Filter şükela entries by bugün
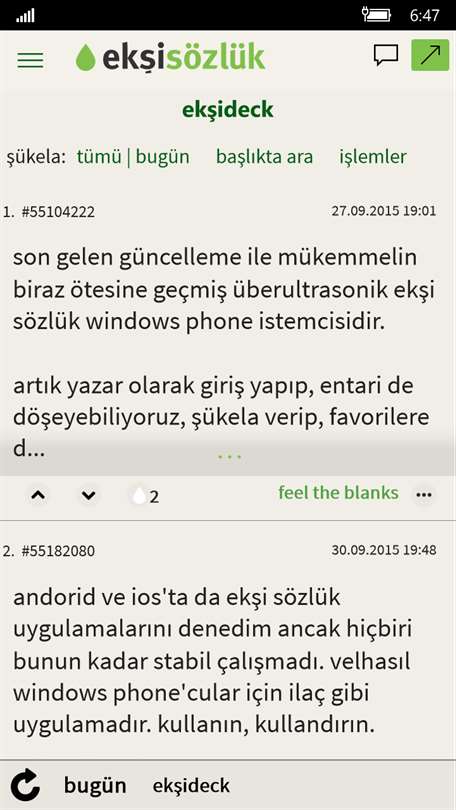Screen dimensions: 456x810 pyautogui.click(x=162, y=157)
